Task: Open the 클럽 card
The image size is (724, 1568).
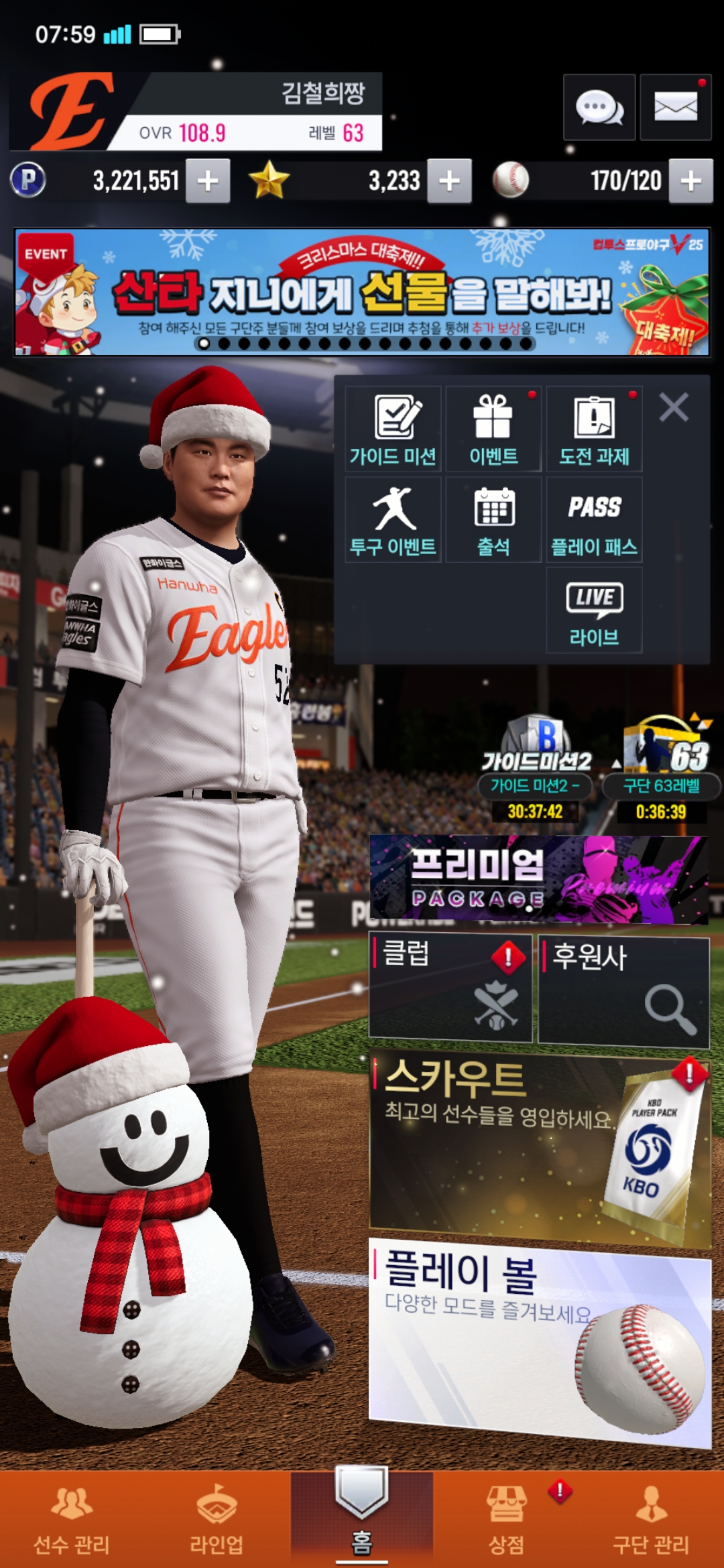Action: pos(450,988)
